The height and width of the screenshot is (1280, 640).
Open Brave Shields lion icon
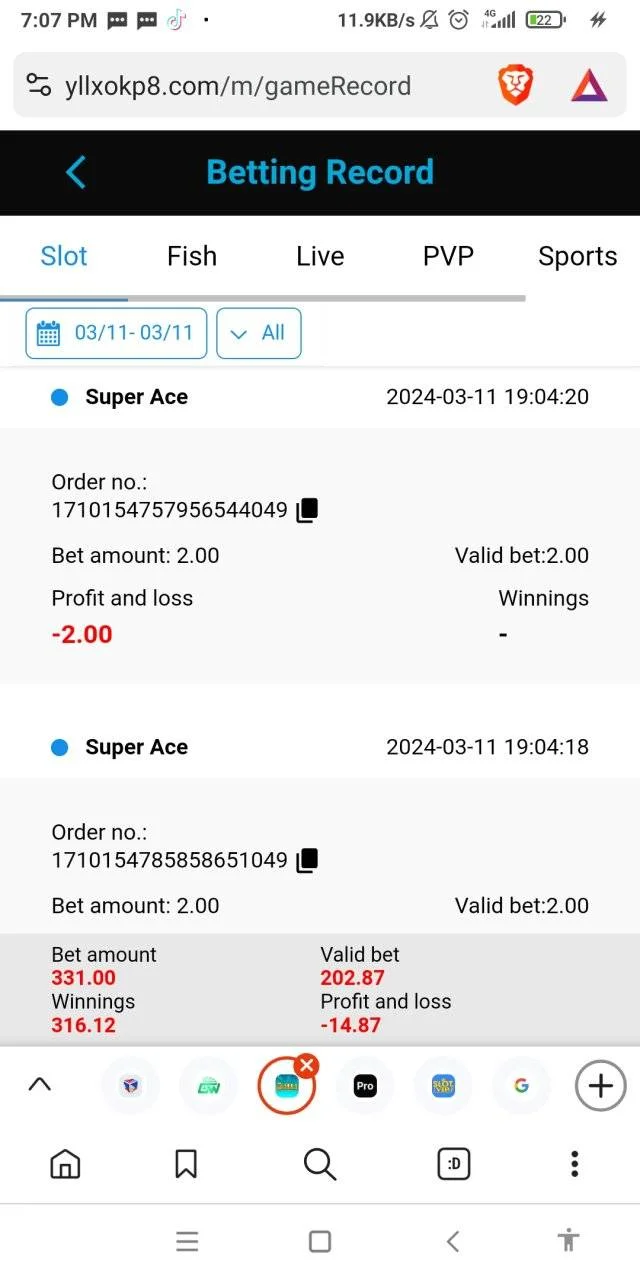[x=516, y=86]
